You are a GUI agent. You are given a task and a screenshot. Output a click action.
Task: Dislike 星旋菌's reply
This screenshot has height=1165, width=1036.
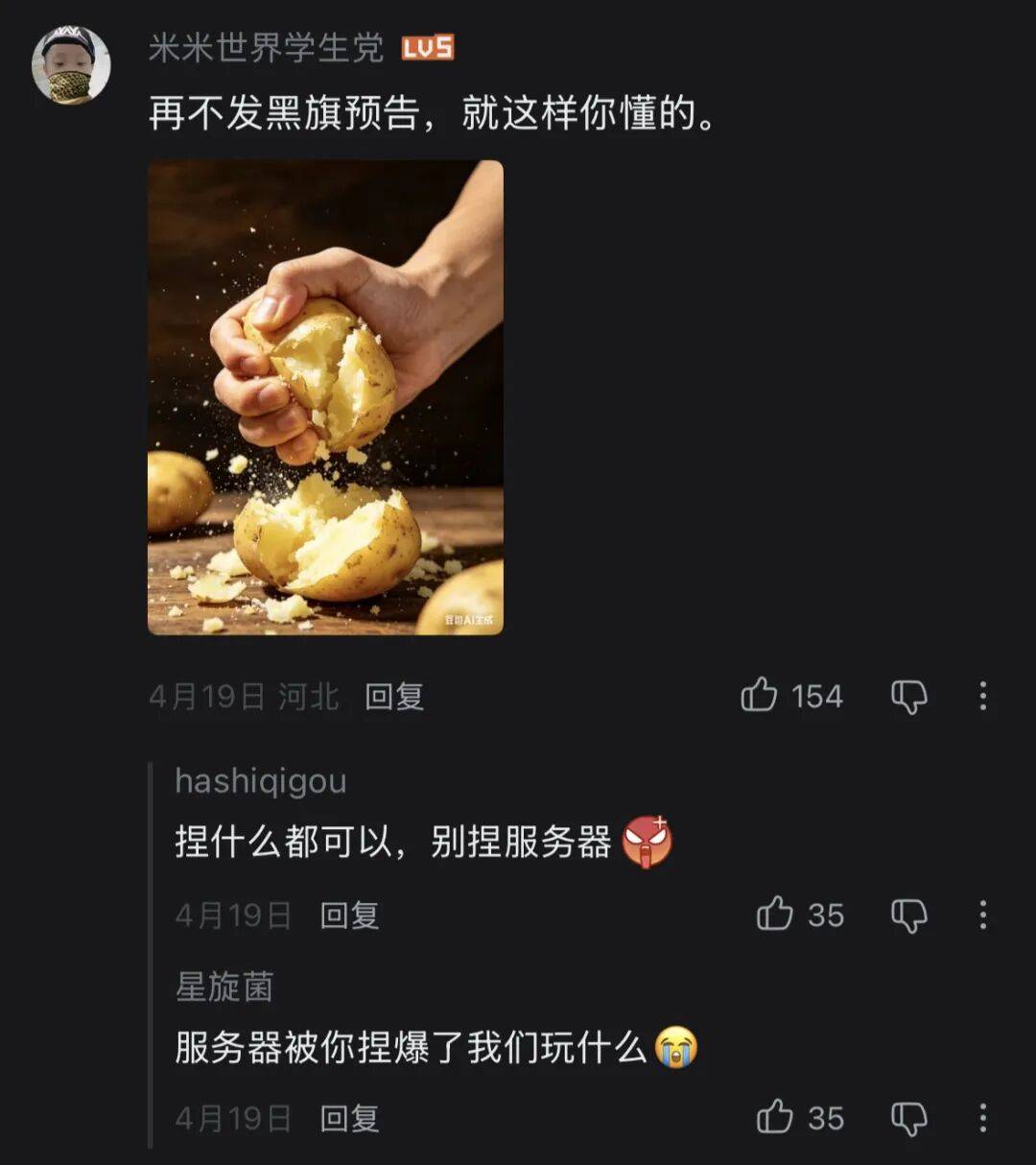pos(908,1118)
